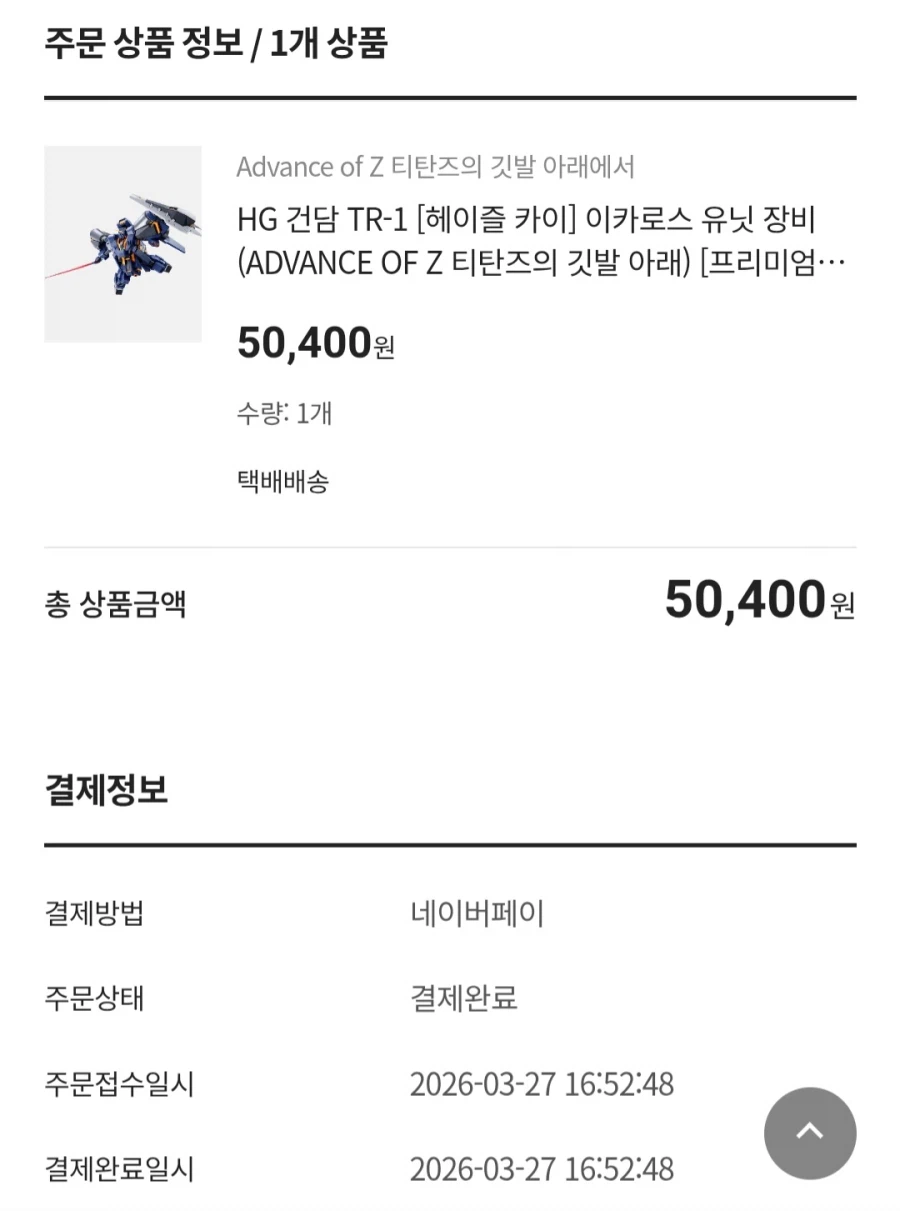Click the 수량: 1개 quantity text
Viewport: 900px width, 1211px height.
click(285, 414)
